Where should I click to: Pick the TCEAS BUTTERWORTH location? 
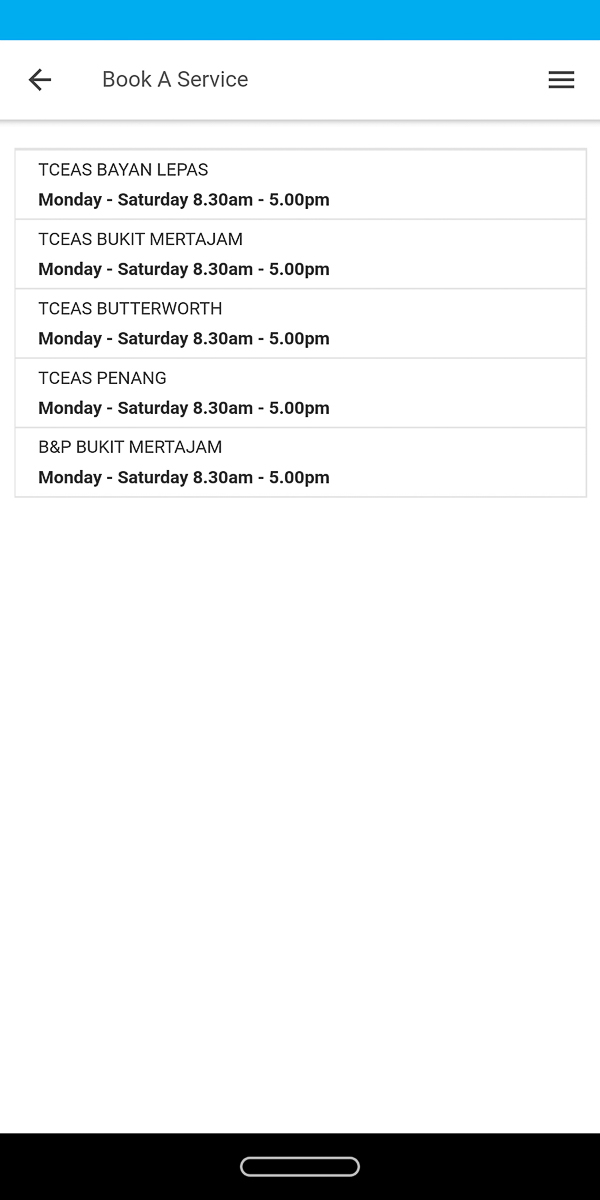tap(300, 323)
